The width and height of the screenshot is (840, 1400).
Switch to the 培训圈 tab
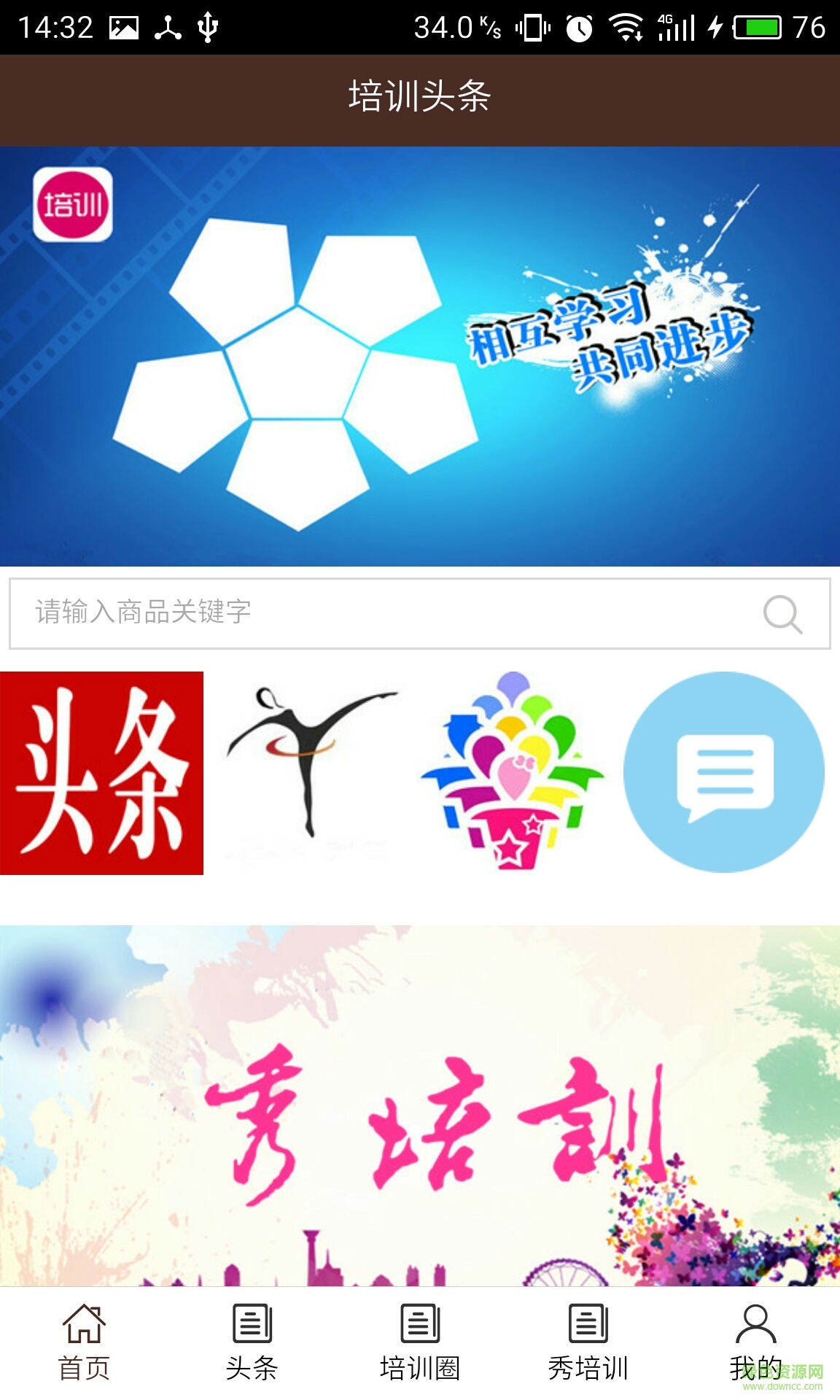pos(420,1343)
